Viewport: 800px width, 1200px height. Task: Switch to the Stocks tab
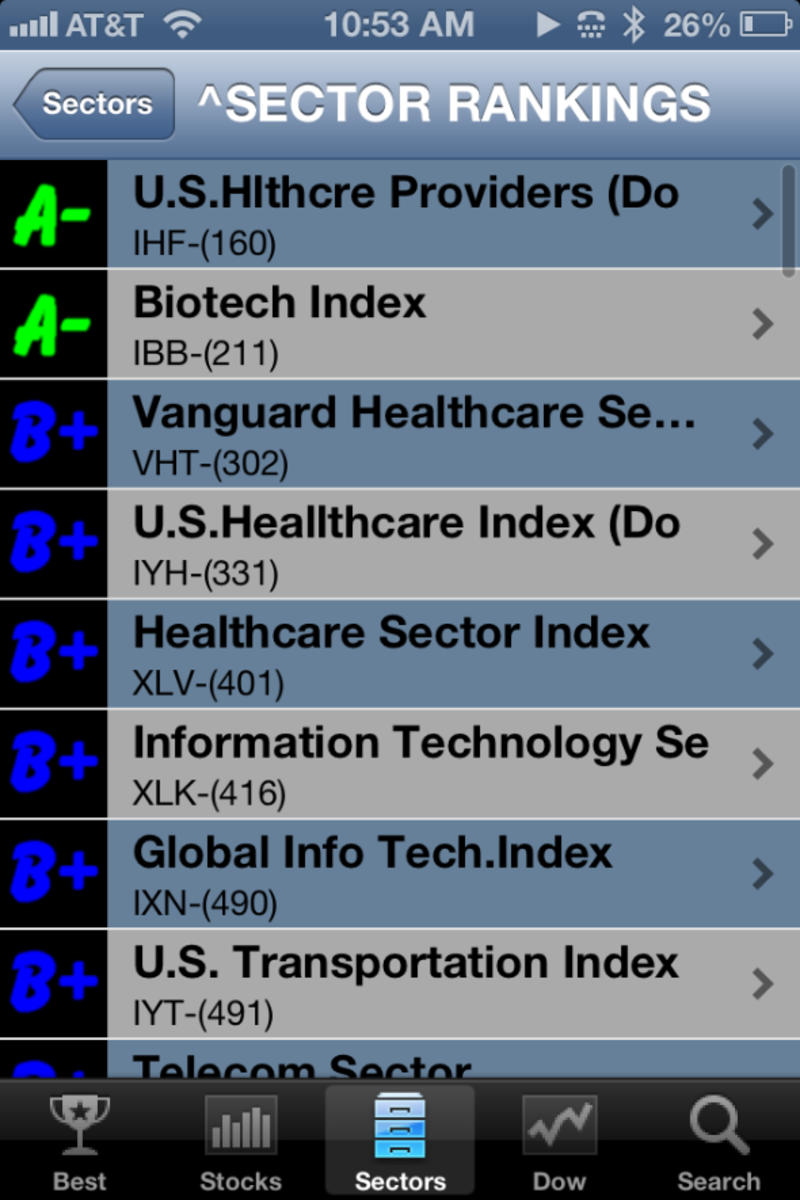click(x=240, y=1142)
